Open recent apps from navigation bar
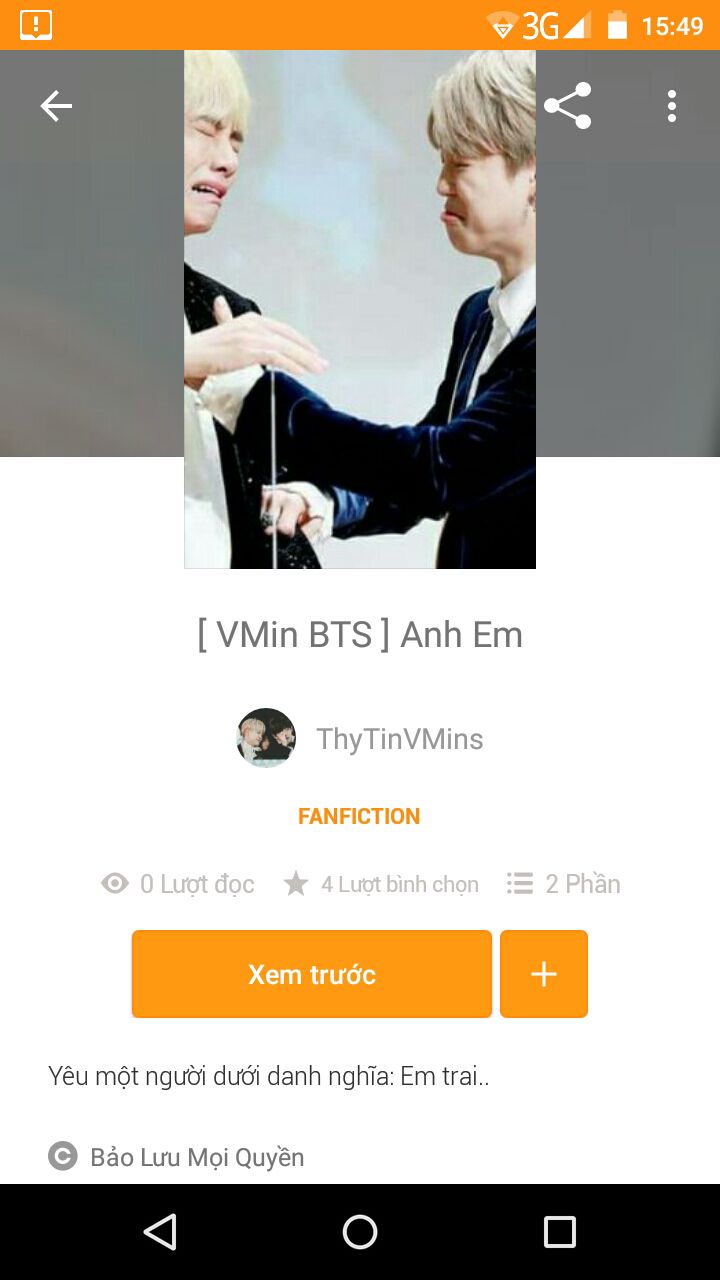720x1280 pixels. 559,1232
